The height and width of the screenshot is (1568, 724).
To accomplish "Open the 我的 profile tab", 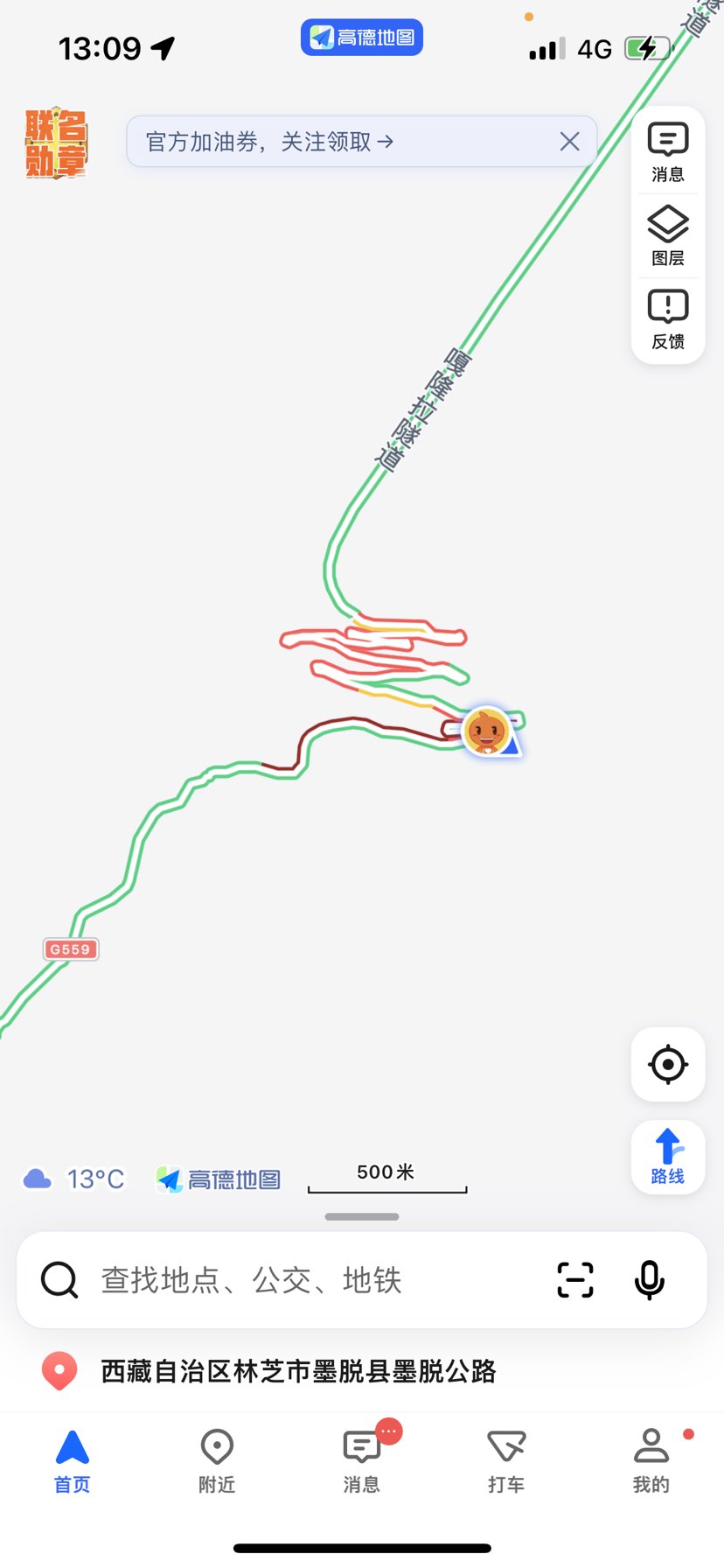I will tap(651, 1460).
